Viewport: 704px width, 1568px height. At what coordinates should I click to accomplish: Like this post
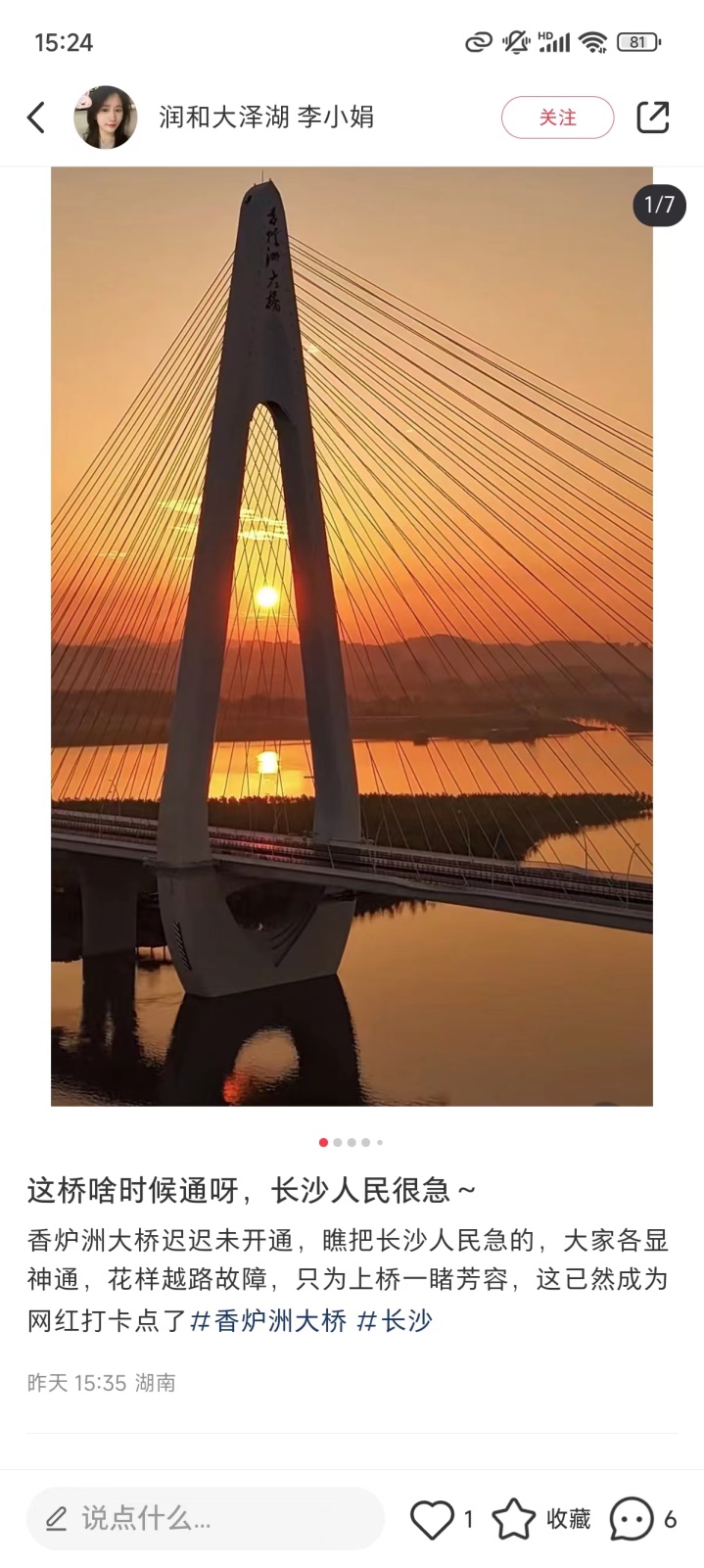click(x=432, y=1519)
